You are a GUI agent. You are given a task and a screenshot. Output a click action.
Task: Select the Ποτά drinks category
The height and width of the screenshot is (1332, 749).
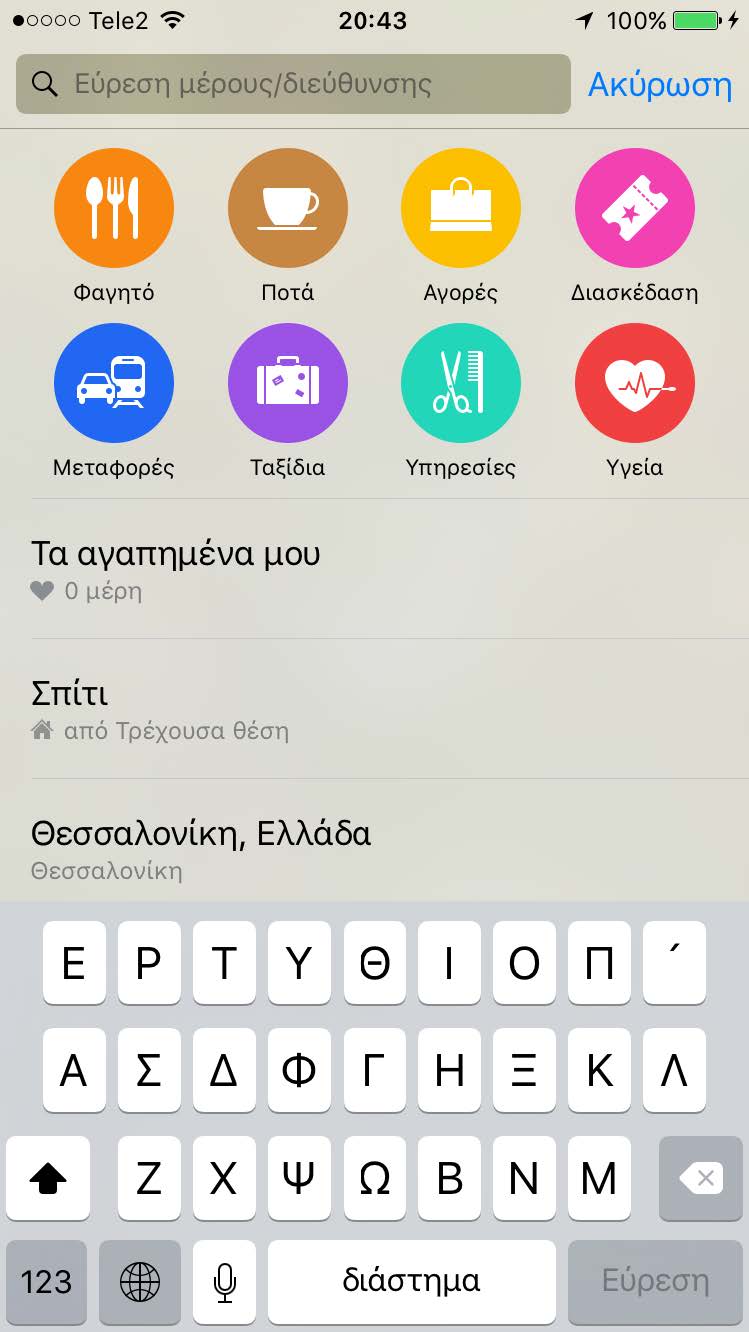288,209
